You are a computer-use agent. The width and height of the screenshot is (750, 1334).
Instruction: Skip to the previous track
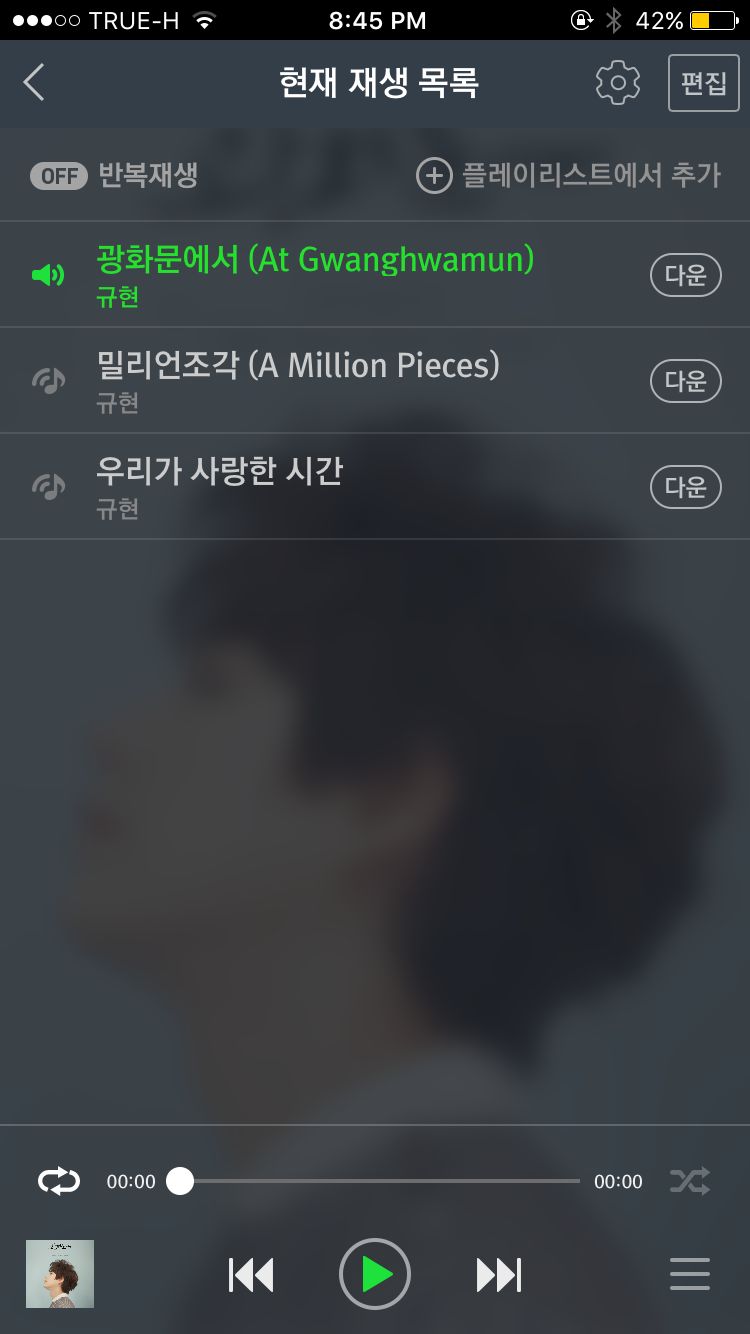[251, 1275]
